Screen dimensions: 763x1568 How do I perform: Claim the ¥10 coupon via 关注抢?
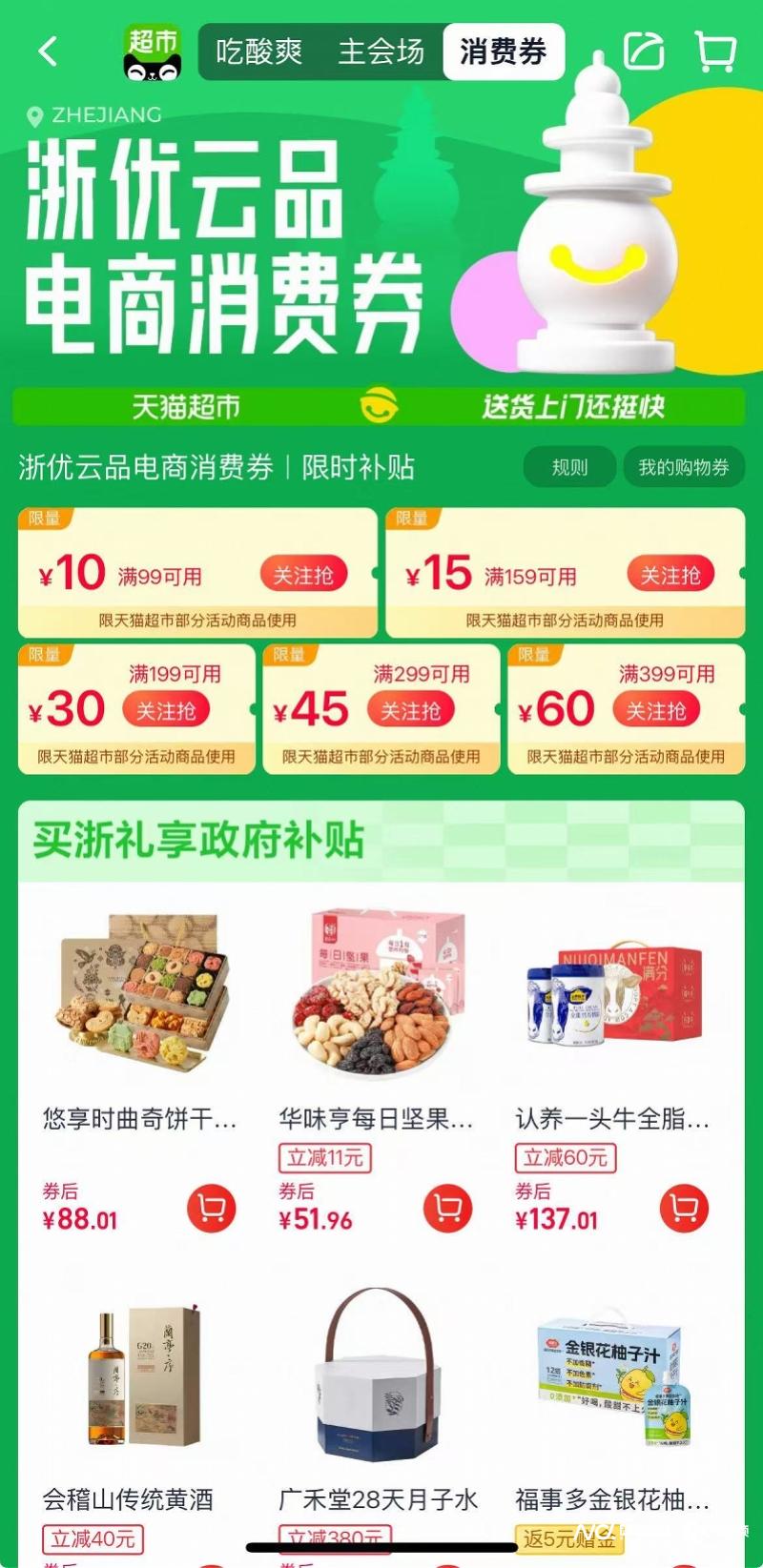pos(303,575)
